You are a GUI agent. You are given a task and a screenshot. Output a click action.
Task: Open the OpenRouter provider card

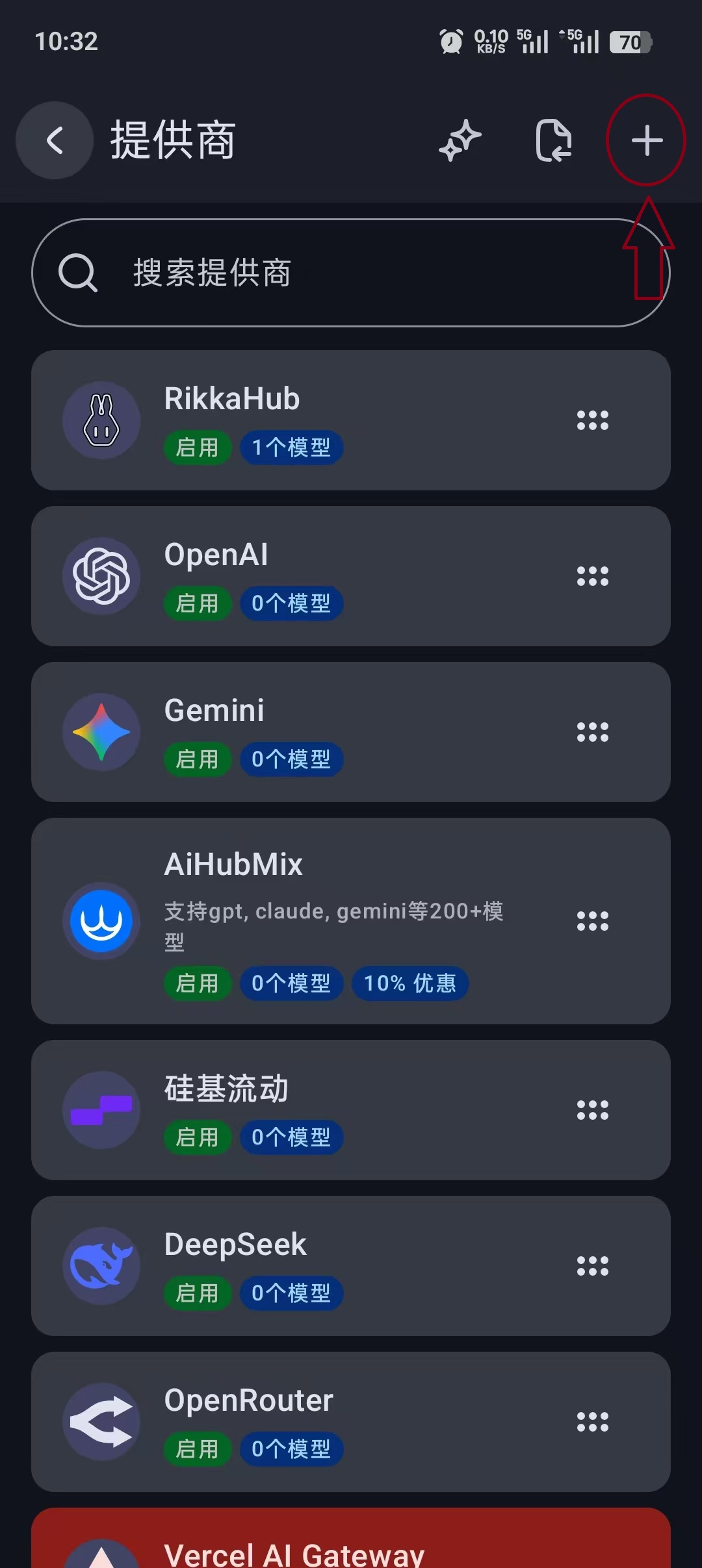coord(351,1422)
